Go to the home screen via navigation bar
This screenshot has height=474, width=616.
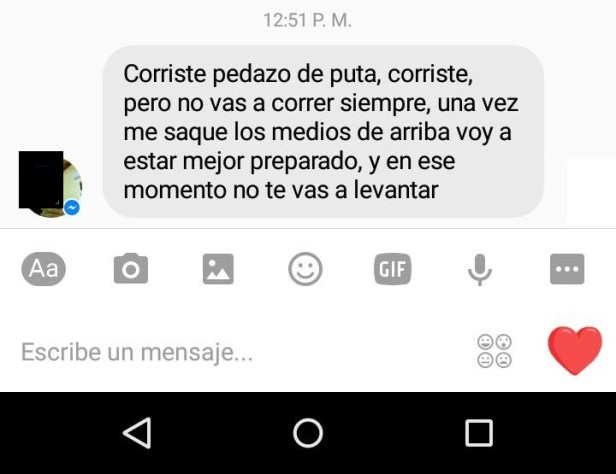pyautogui.click(x=308, y=432)
